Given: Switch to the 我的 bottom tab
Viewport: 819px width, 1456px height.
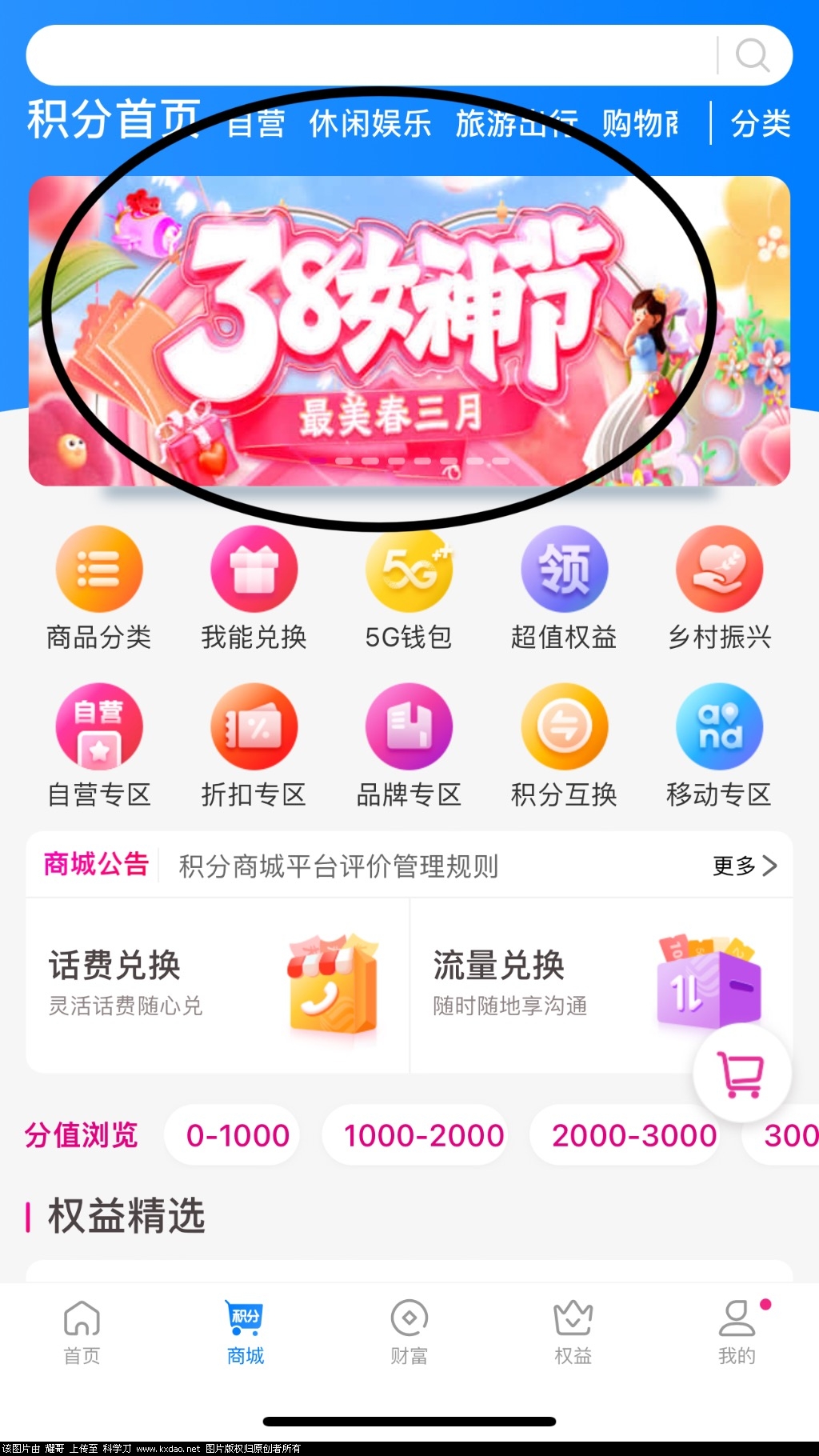Looking at the screenshot, I should click(737, 1332).
